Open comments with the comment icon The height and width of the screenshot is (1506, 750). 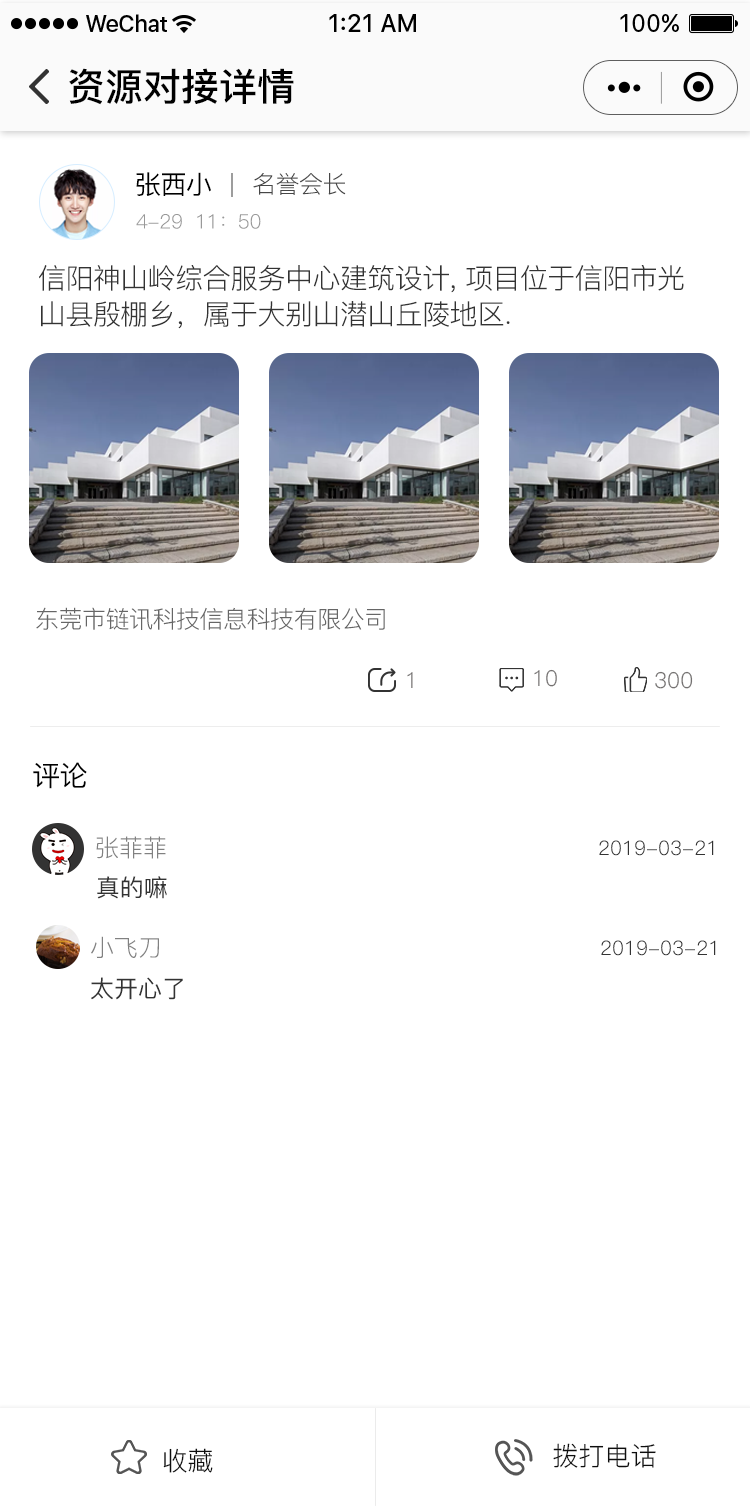point(511,680)
